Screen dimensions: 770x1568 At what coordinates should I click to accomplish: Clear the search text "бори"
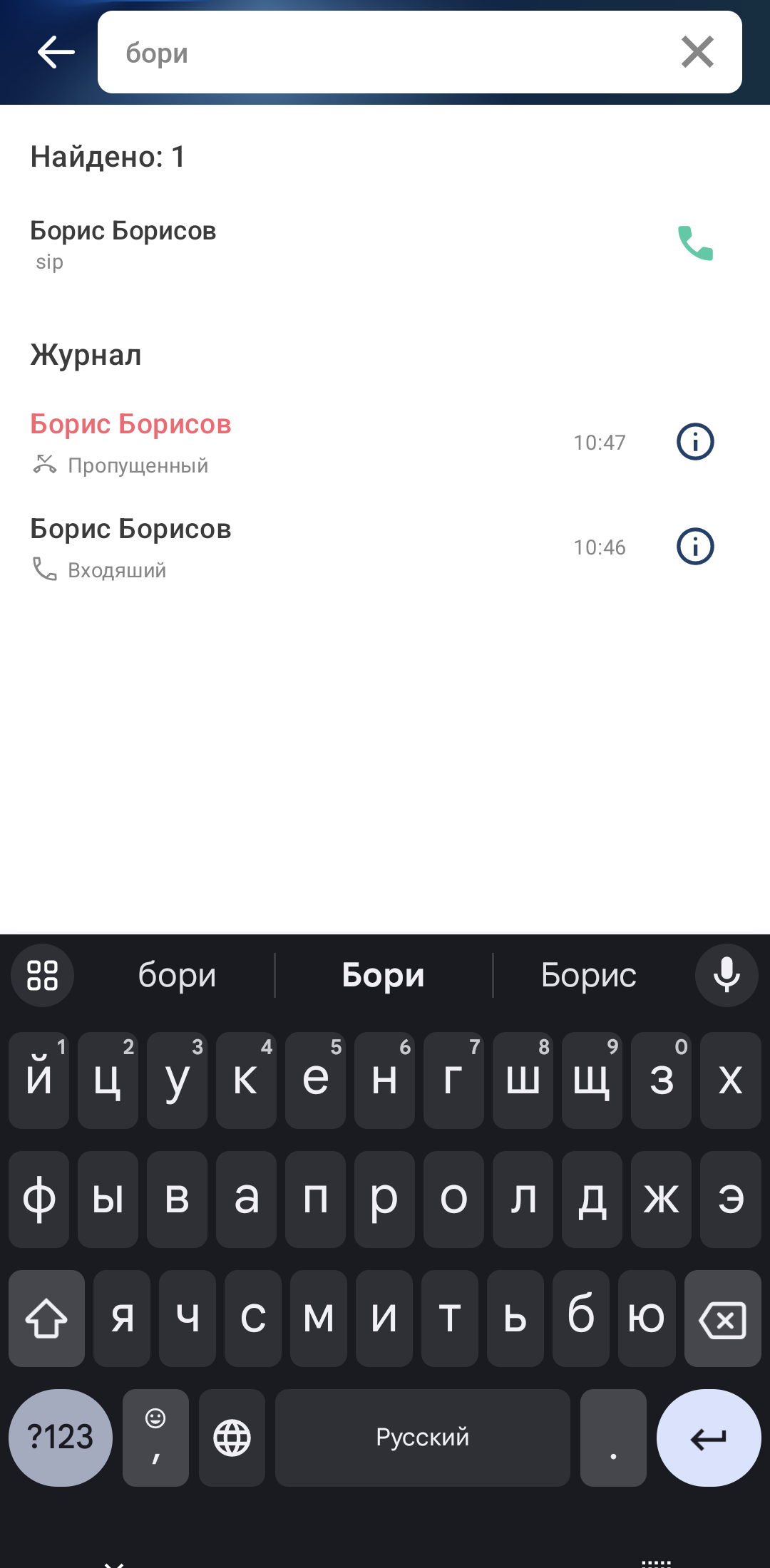697,52
